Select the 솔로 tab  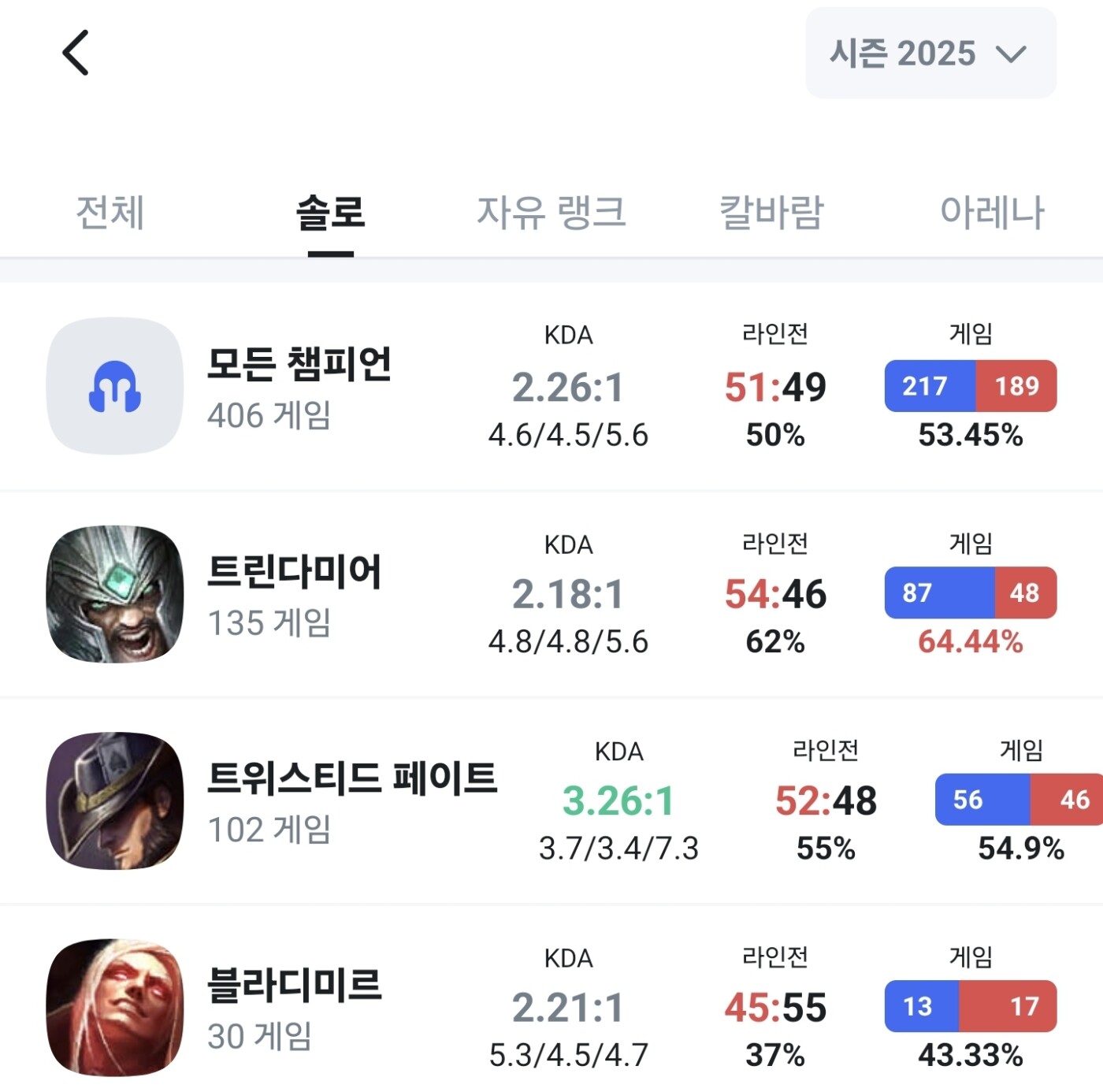pos(330,213)
